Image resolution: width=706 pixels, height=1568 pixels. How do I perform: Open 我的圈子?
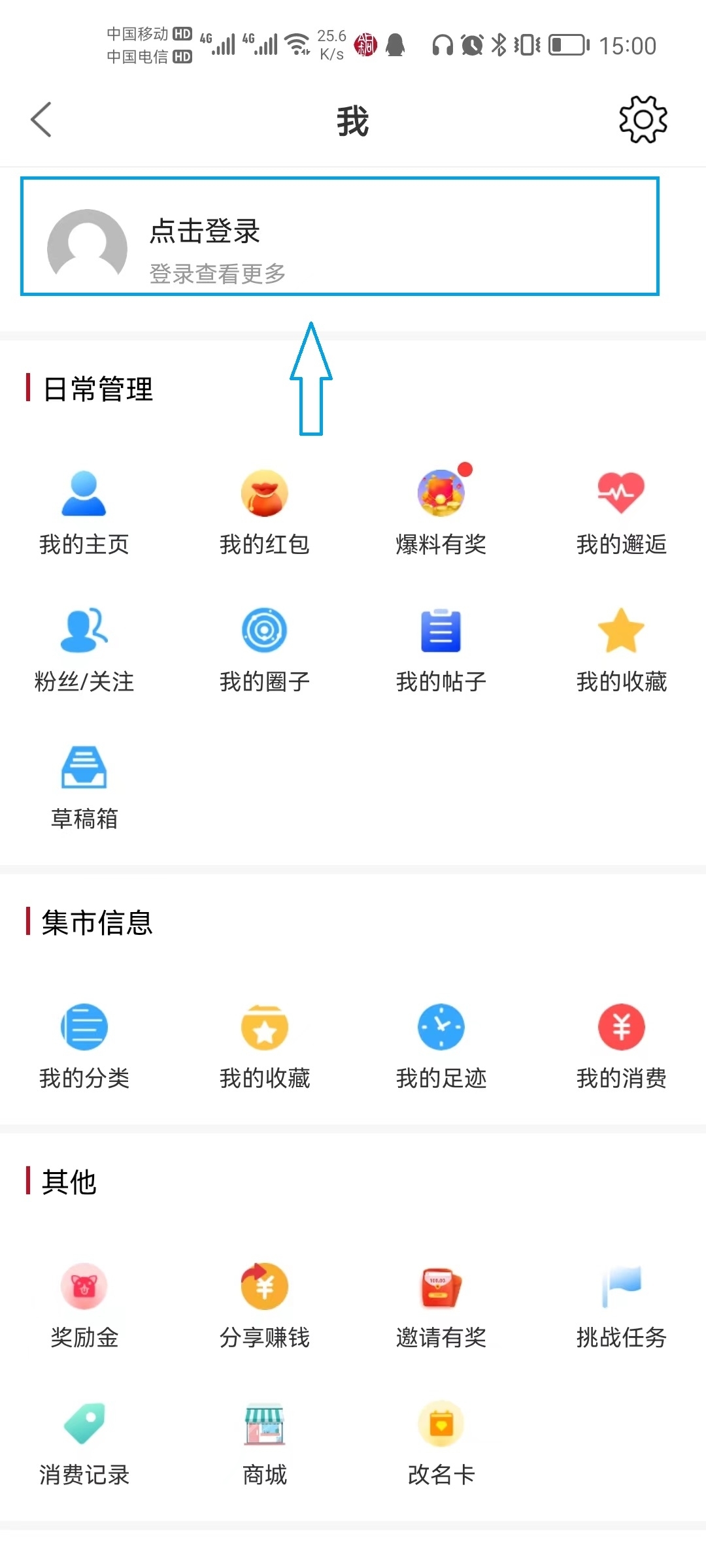265,651
